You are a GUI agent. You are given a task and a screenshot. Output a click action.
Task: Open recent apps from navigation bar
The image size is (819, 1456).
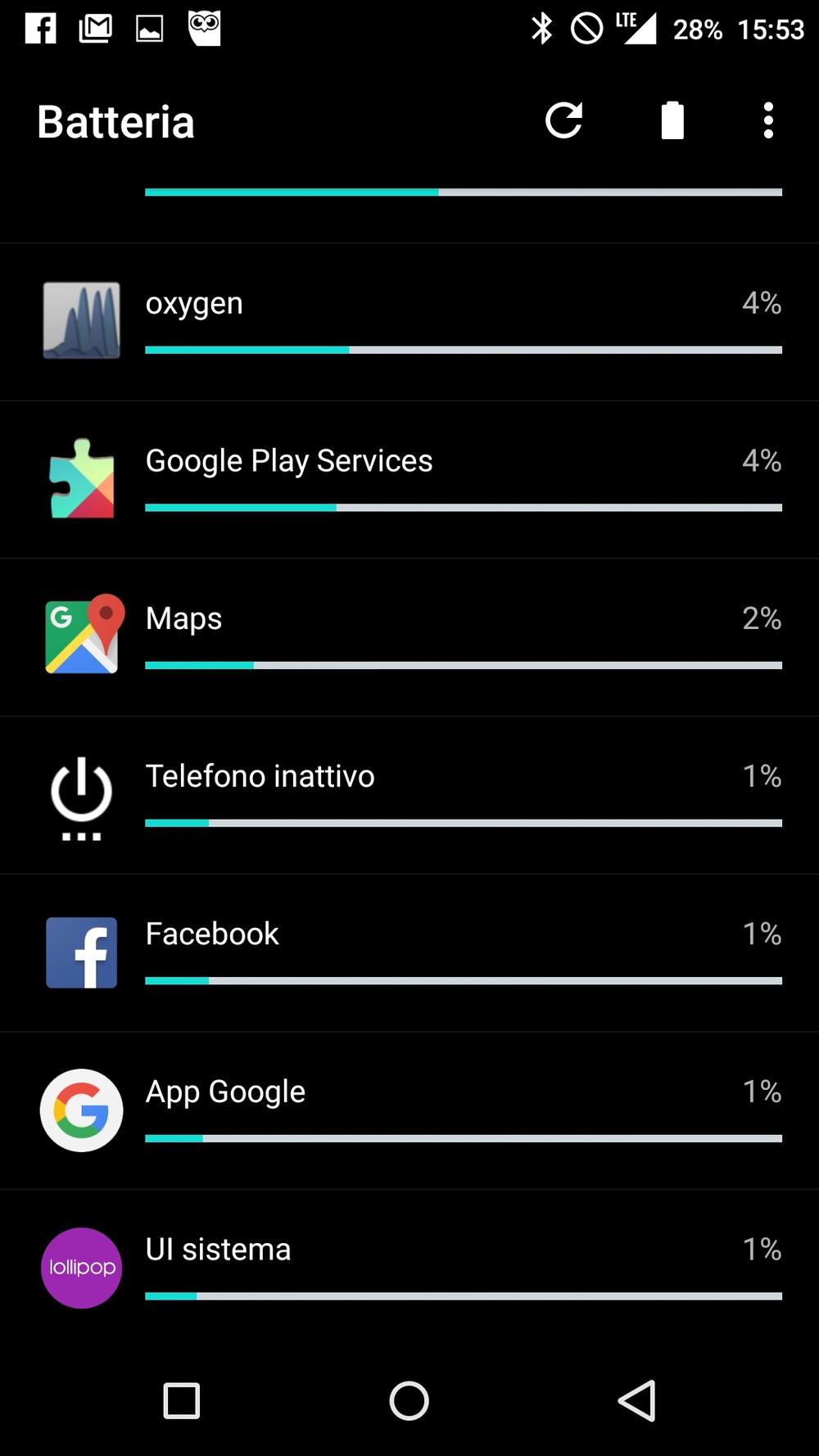[182, 1400]
